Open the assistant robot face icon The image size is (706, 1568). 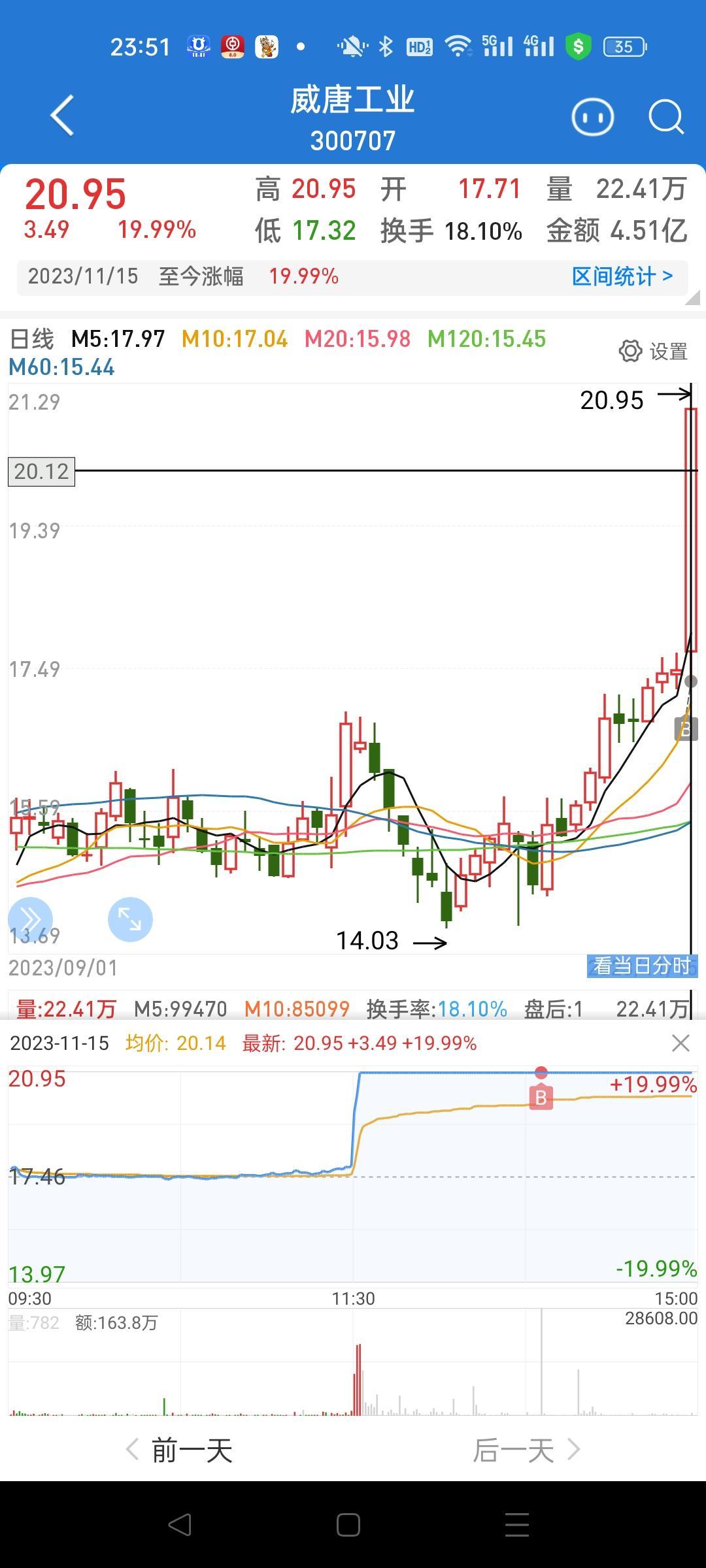click(x=592, y=118)
